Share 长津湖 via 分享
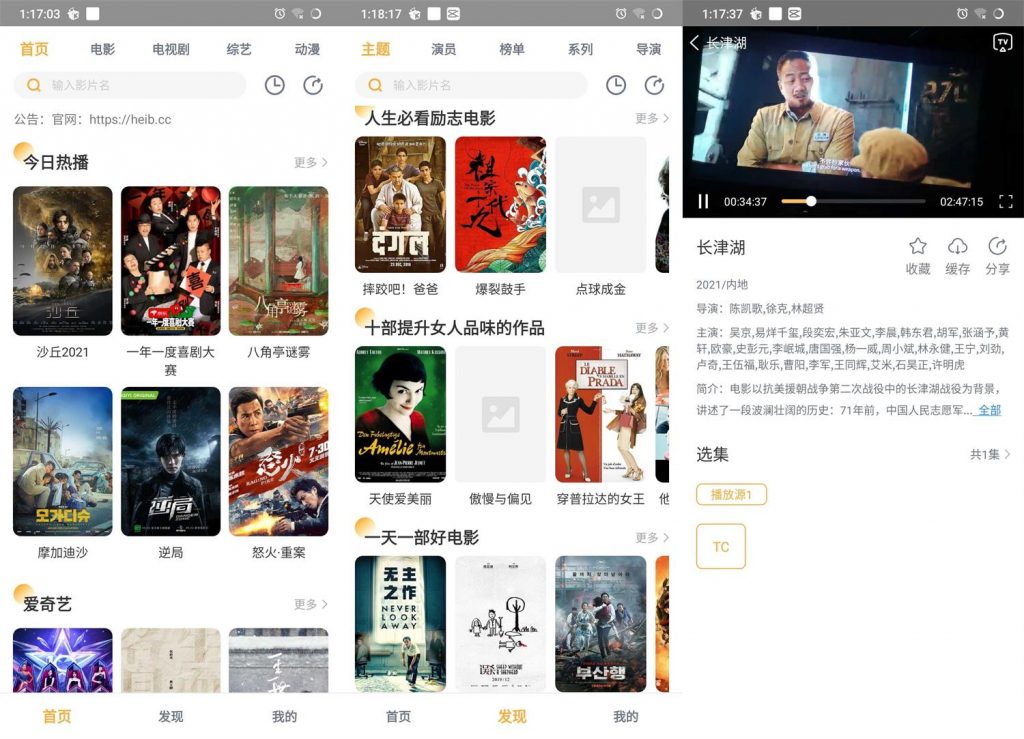The image size is (1024, 739). (x=997, y=256)
